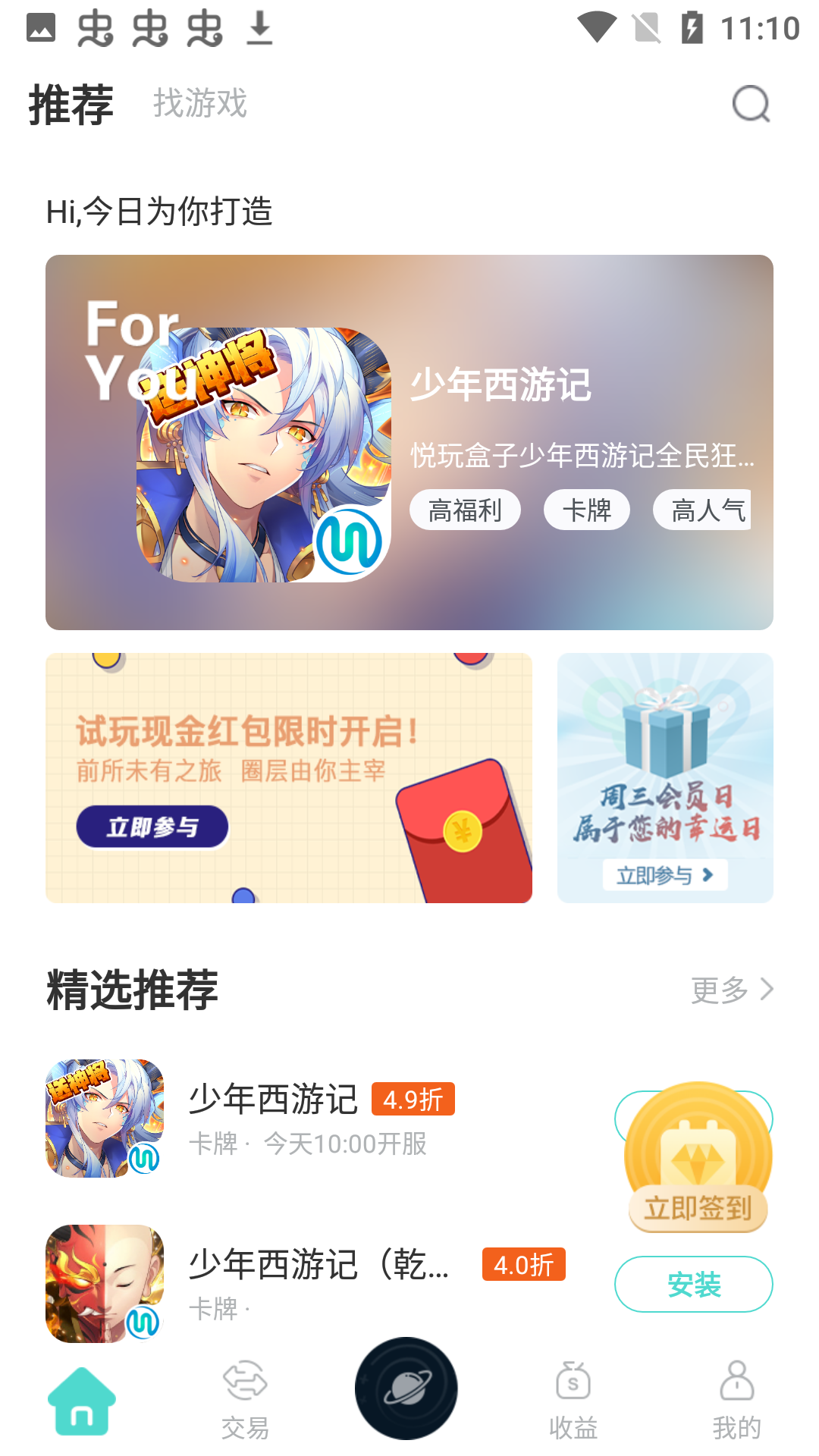Screen dimensions: 819x1456
Task: View 更多 featured recommendations
Action: click(x=731, y=990)
